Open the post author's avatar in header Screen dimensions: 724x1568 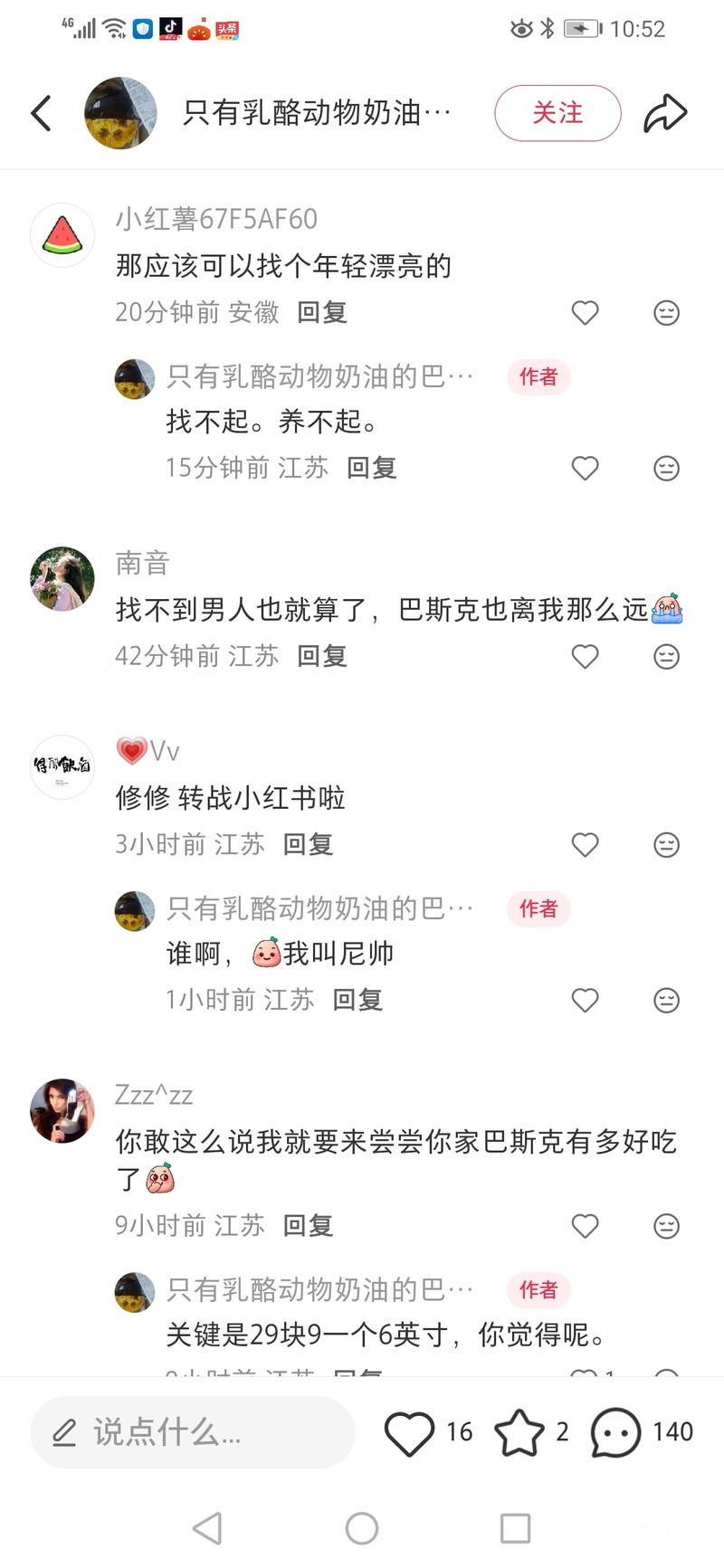(x=120, y=113)
